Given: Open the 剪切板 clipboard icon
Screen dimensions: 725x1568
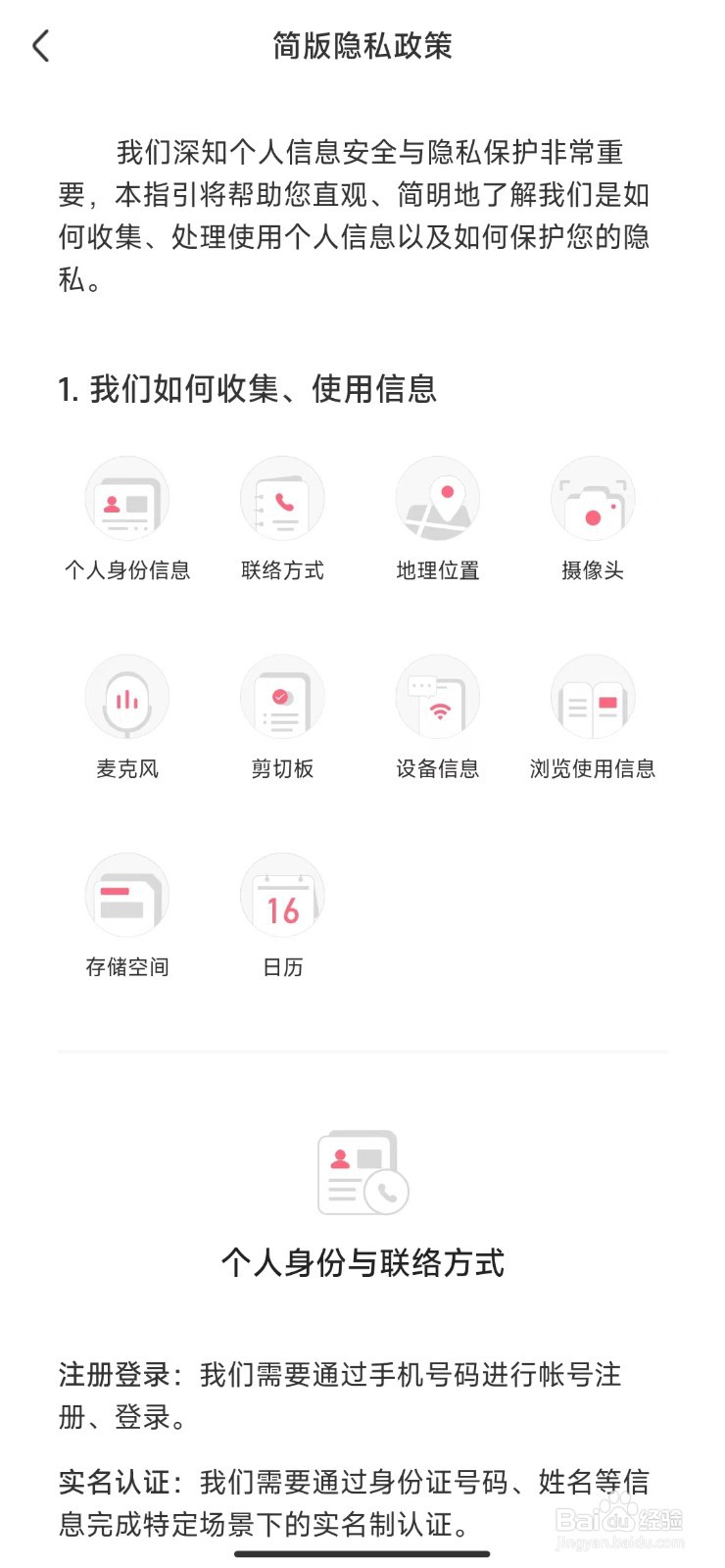Looking at the screenshot, I should tap(282, 697).
